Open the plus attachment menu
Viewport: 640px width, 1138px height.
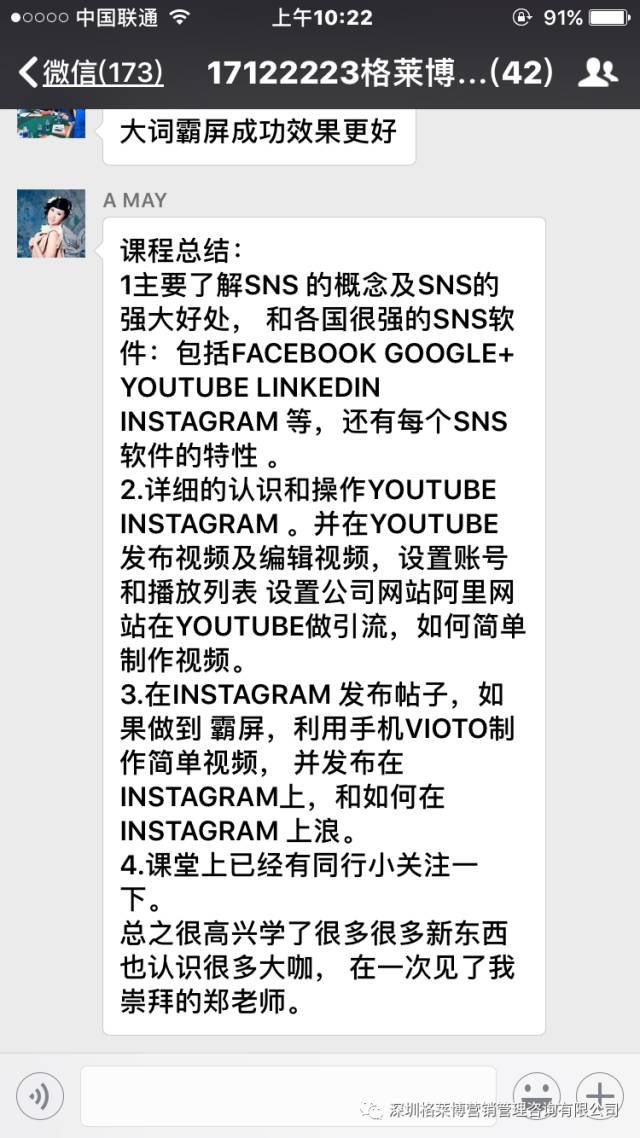click(x=599, y=1093)
